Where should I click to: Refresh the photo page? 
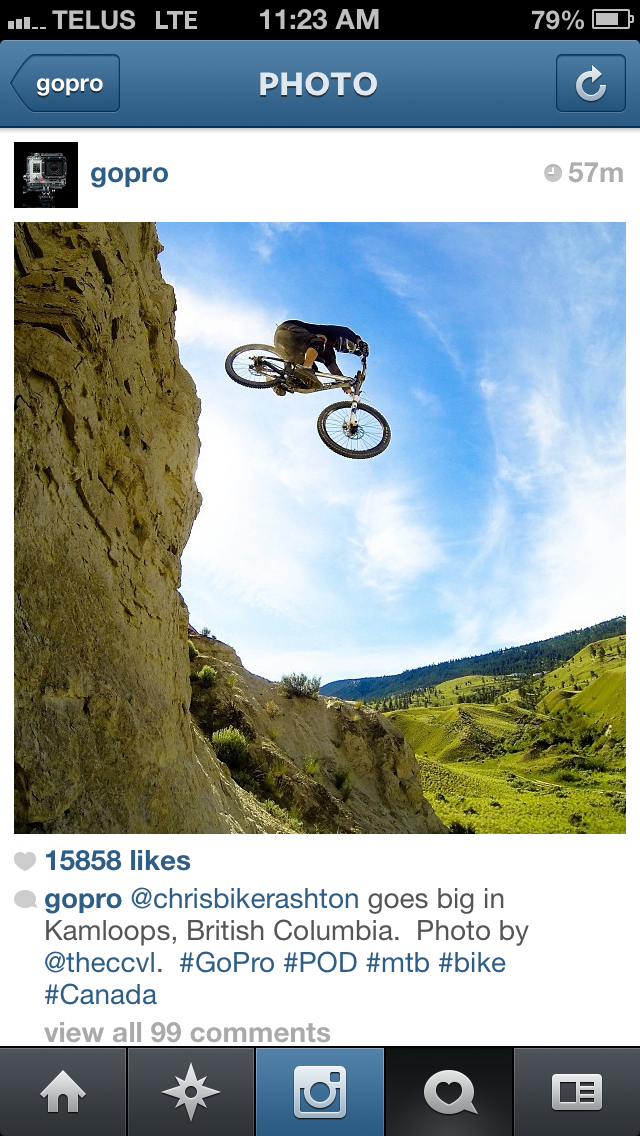pyautogui.click(x=590, y=84)
